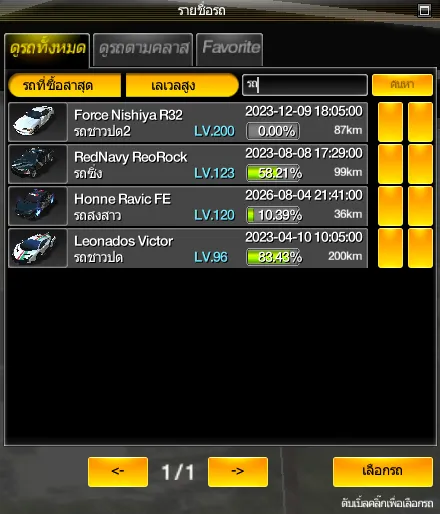
Task: Go to the previous page arrow
Action: pos(118,472)
